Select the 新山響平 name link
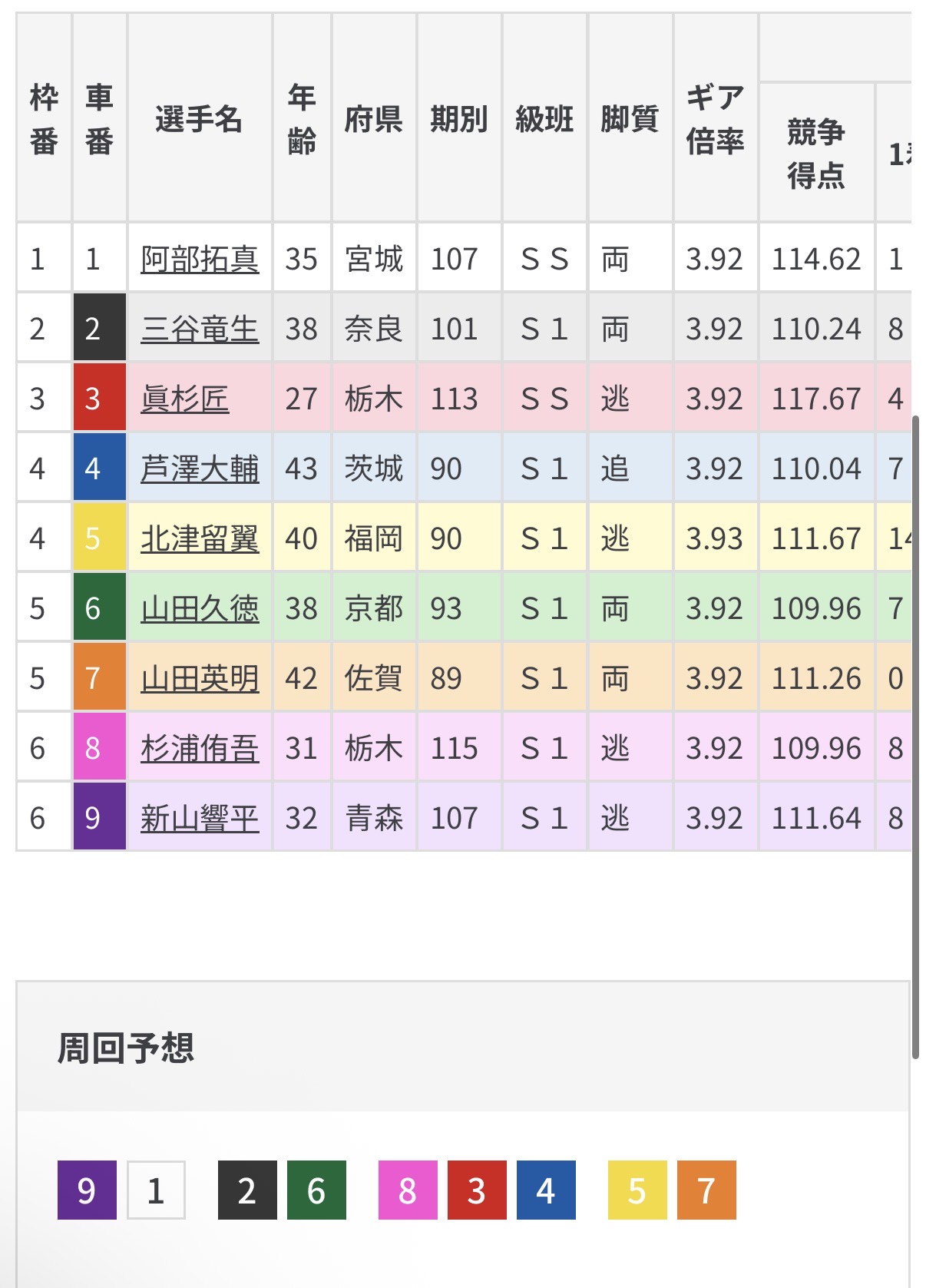The image size is (926, 1288). pyautogui.click(x=200, y=819)
